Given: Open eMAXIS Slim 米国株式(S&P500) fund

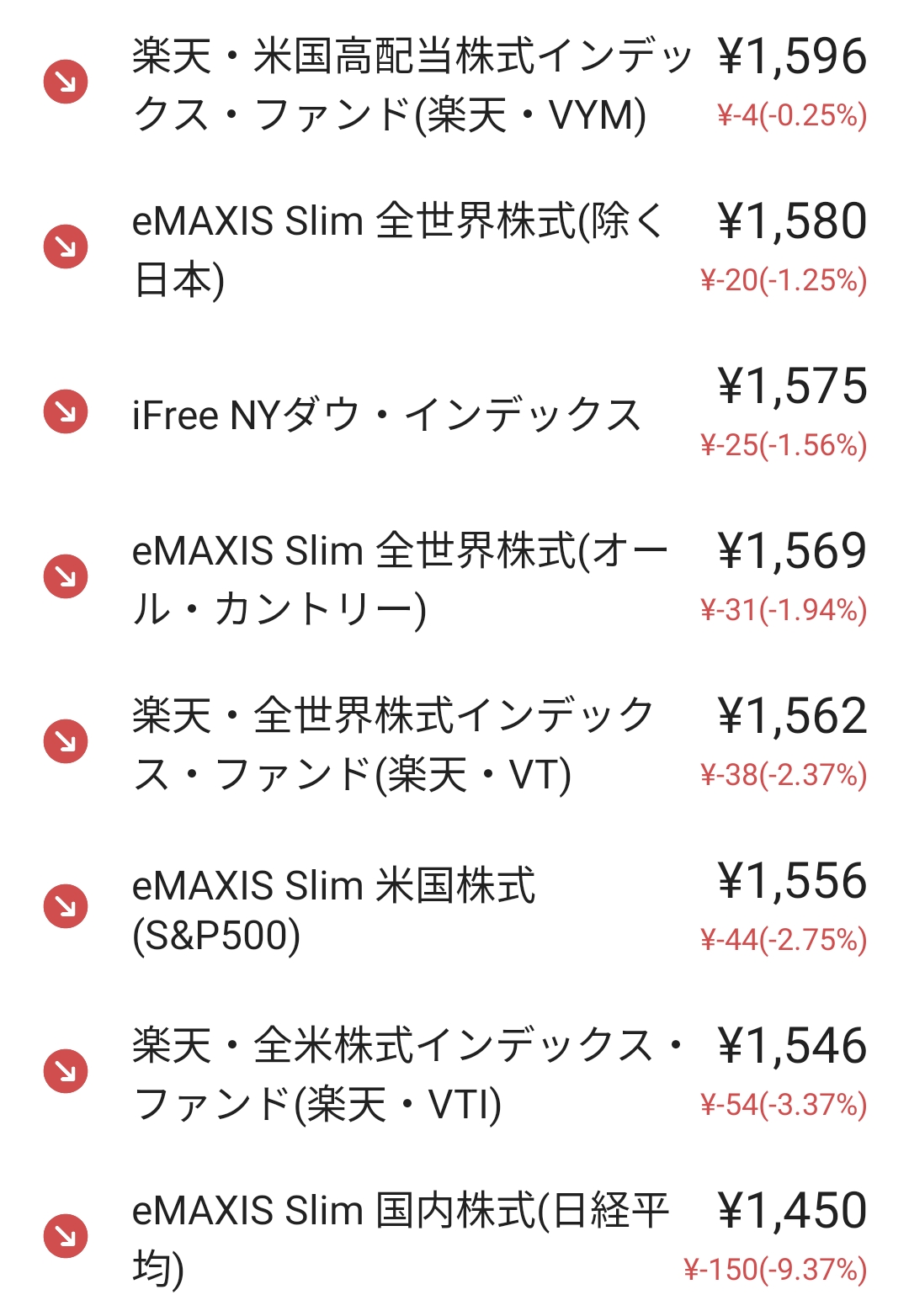Looking at the screenshot, I should (x=334, y=909).
